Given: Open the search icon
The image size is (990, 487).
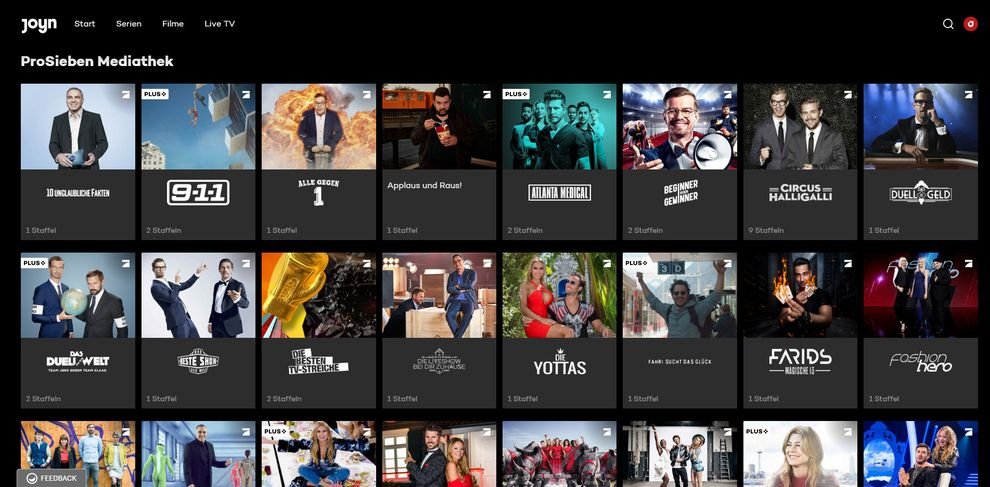Looking at the screenshot, I should 948,24.
